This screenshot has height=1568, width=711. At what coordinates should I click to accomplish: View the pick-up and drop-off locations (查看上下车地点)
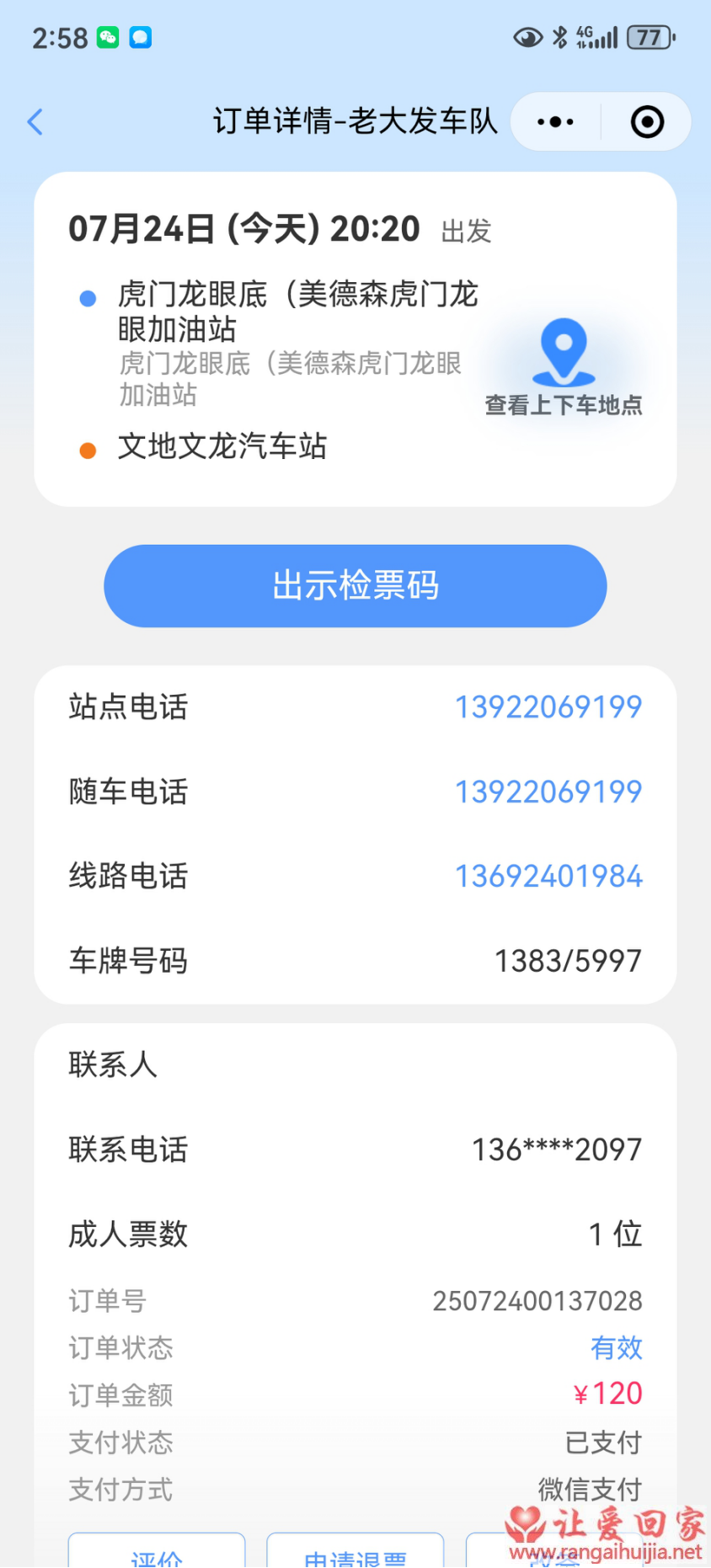click(564, 368)
